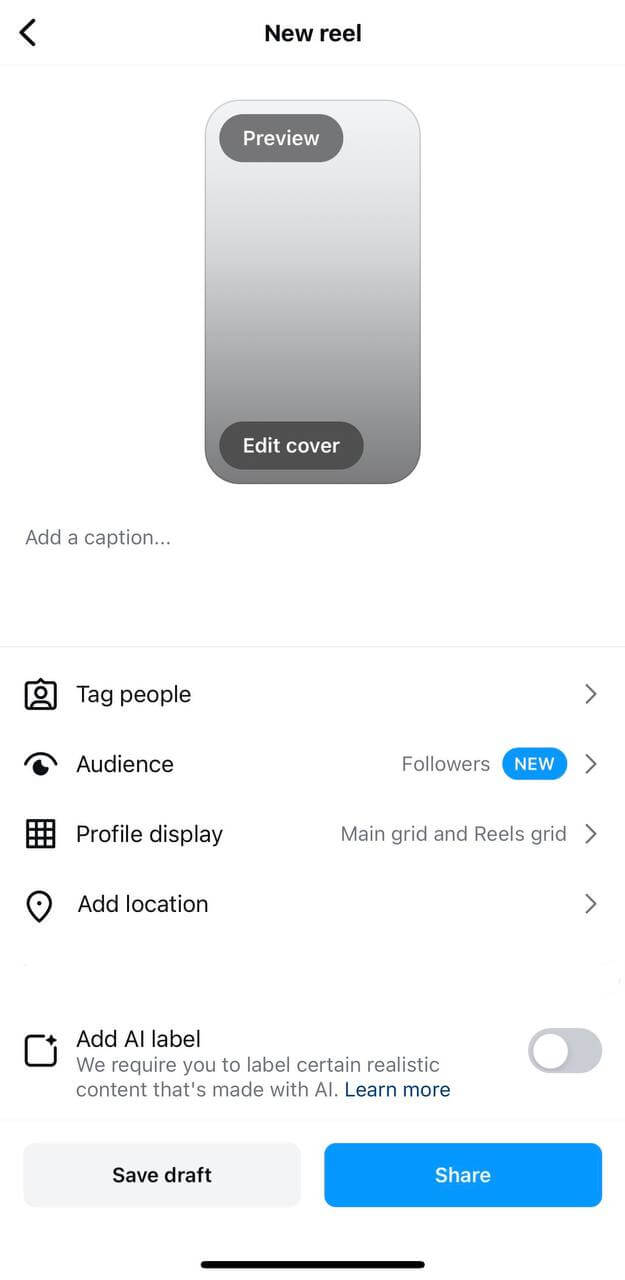Share the new reel
The image size is (625, 1280).
tap(463, 1175)
